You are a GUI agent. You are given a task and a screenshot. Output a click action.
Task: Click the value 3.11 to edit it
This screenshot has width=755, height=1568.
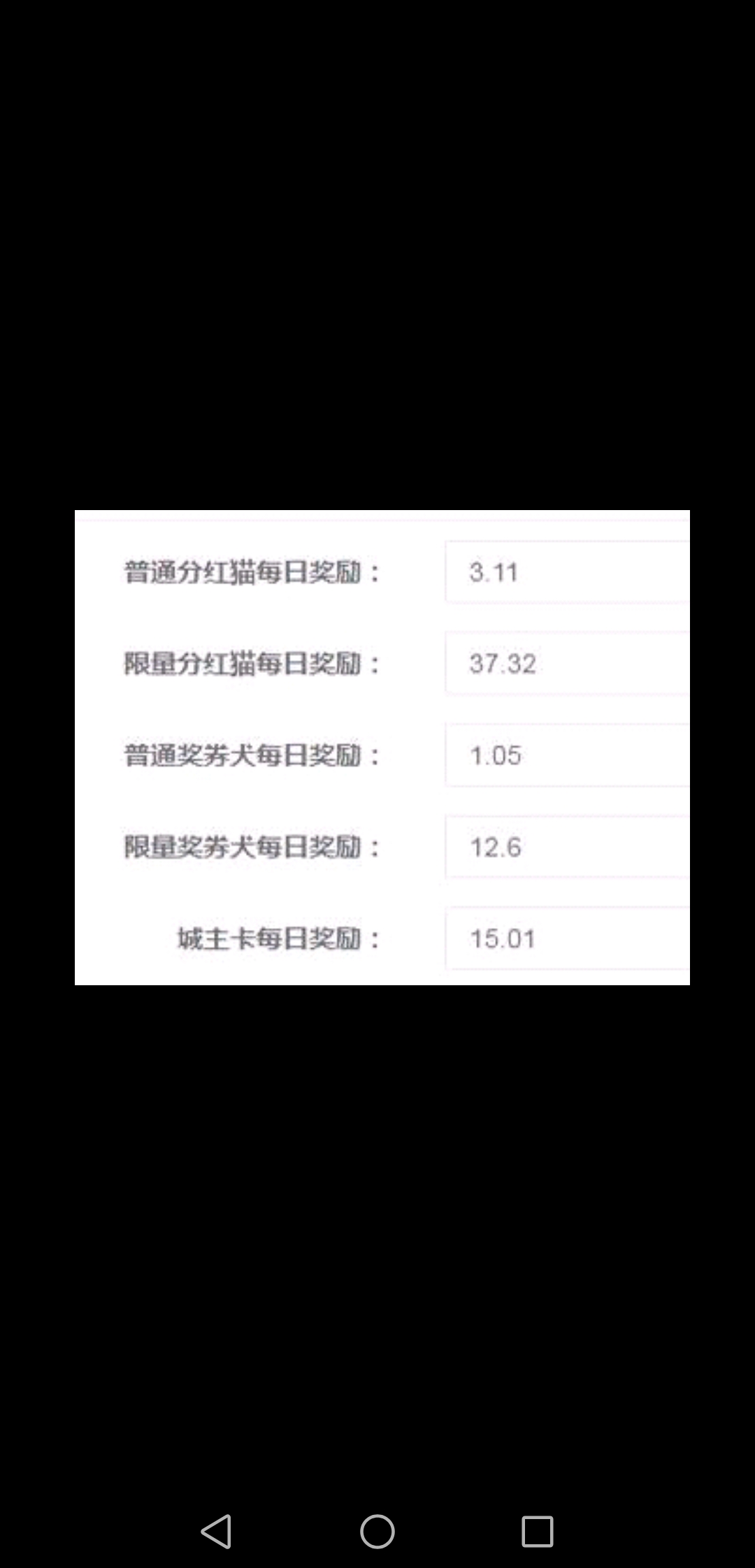(x=493, y=572)
